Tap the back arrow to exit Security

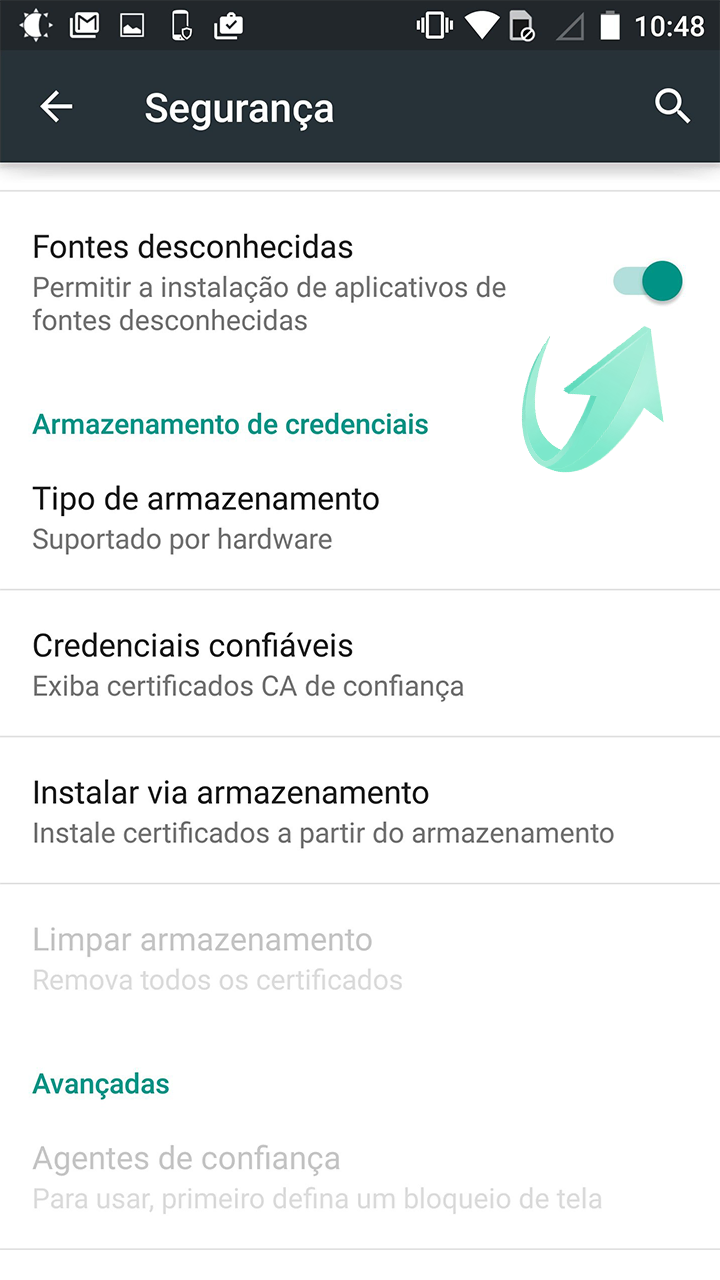coord(56,106)
